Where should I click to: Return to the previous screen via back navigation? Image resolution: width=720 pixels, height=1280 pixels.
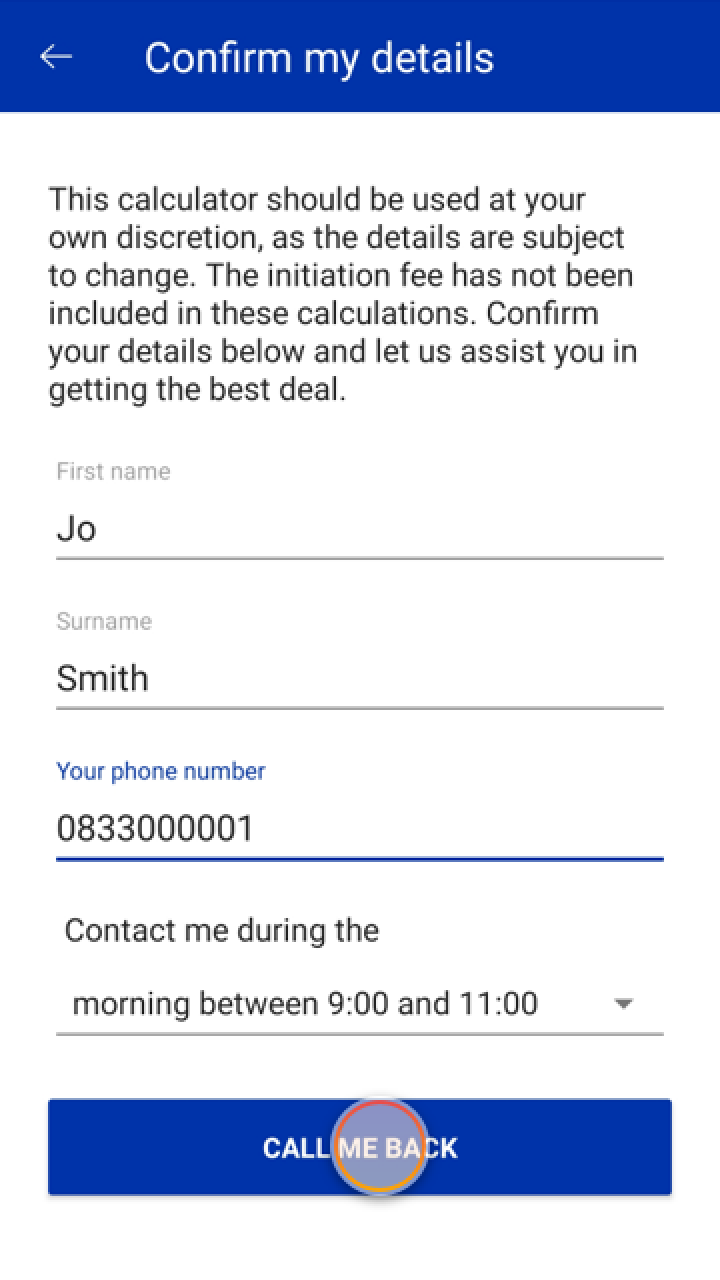(x=57, y=57)
